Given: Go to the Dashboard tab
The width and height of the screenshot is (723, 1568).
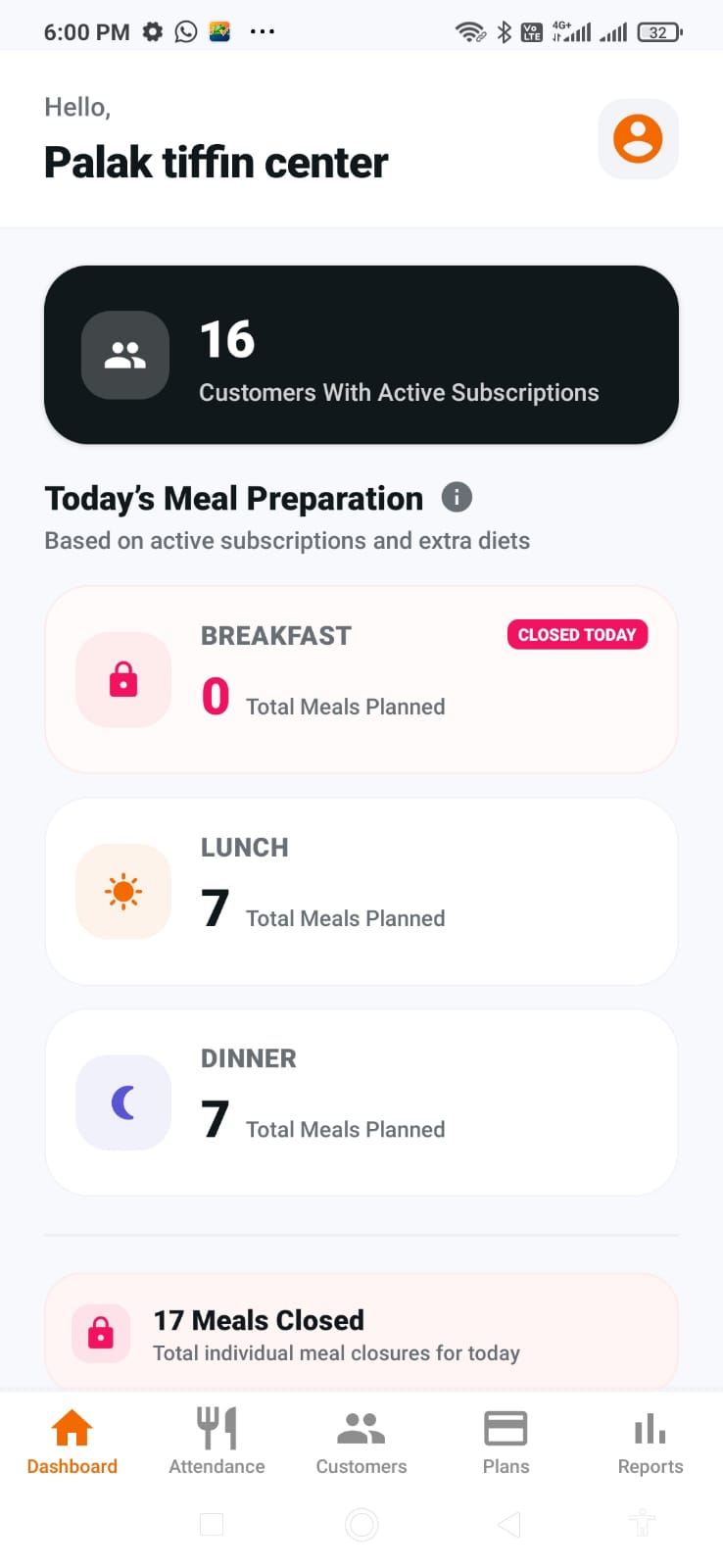Looking at the screenshot, I should point(72,1442).
